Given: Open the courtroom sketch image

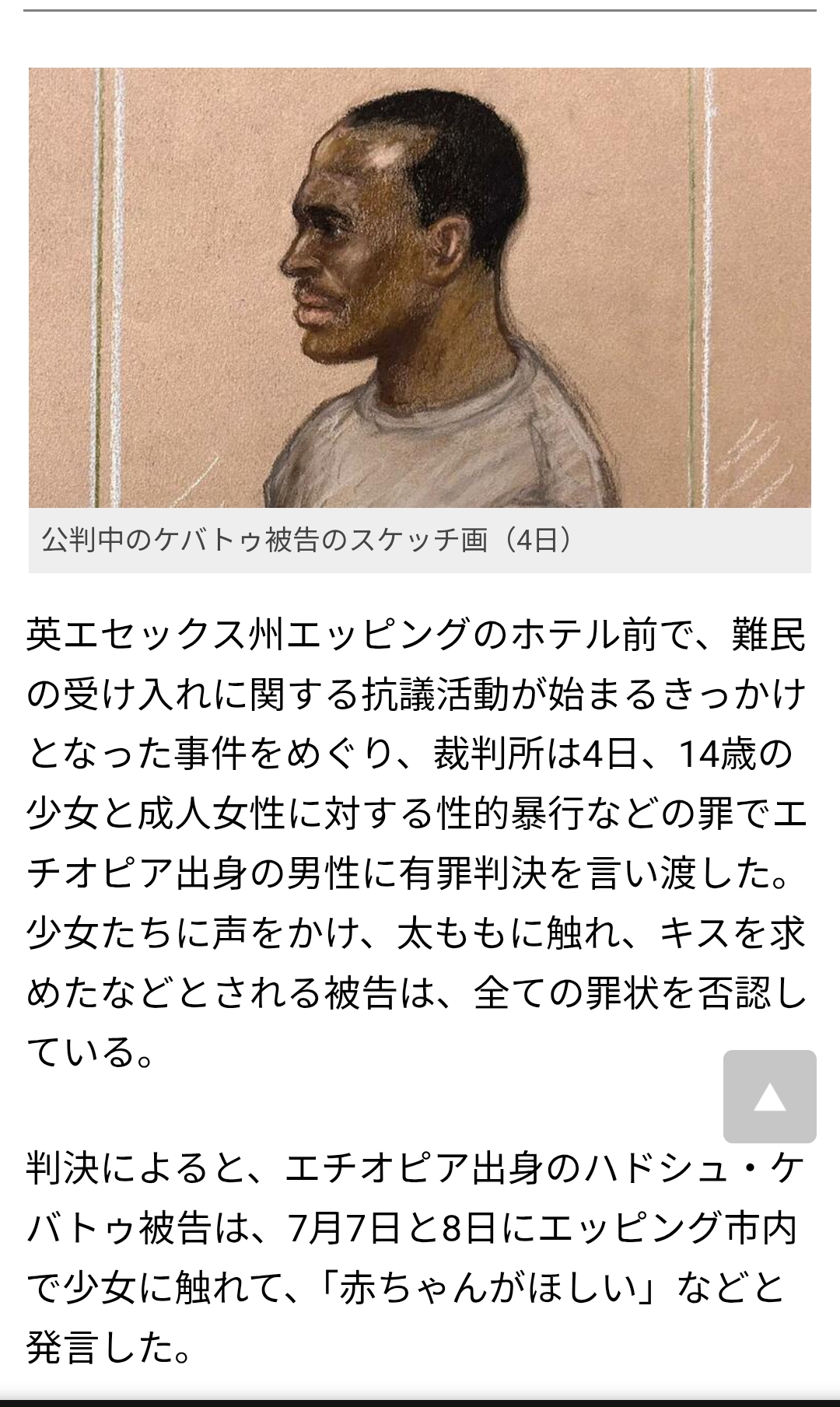Looking at the screenshot, I should click(x=420, y=288).
